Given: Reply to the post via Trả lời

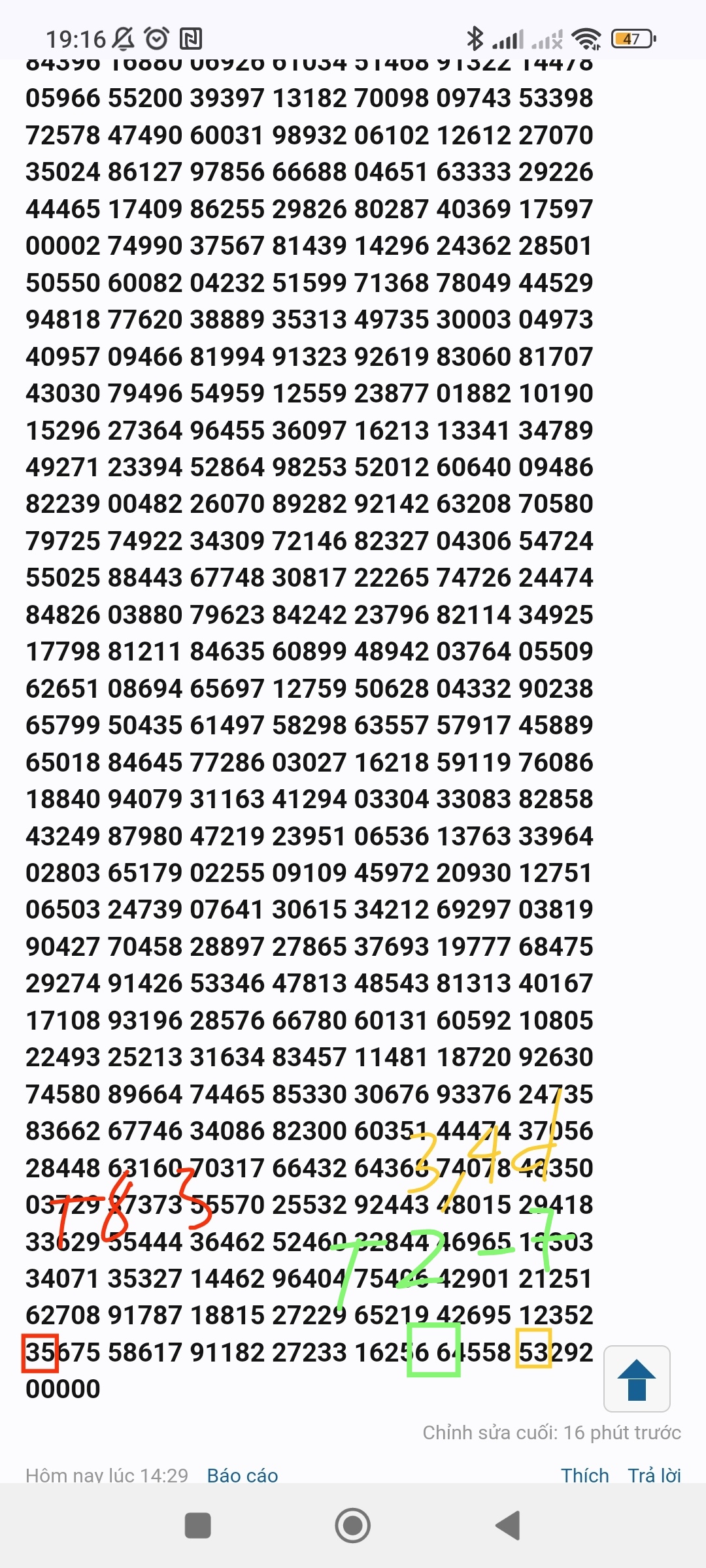Looking at the screenshot, I should coord(654,1475).
